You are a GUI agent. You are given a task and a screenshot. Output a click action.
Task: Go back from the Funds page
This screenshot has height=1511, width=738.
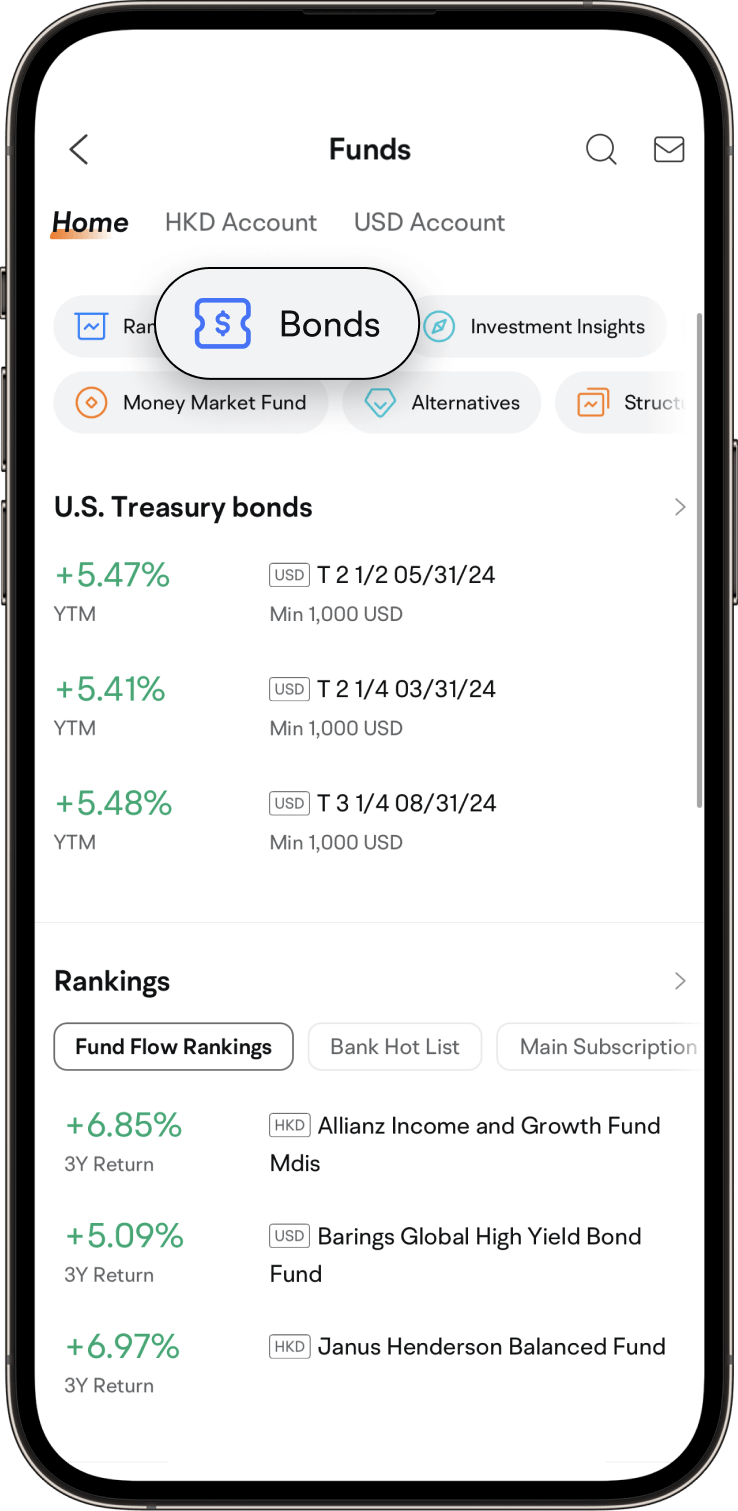tap(79, 150)
